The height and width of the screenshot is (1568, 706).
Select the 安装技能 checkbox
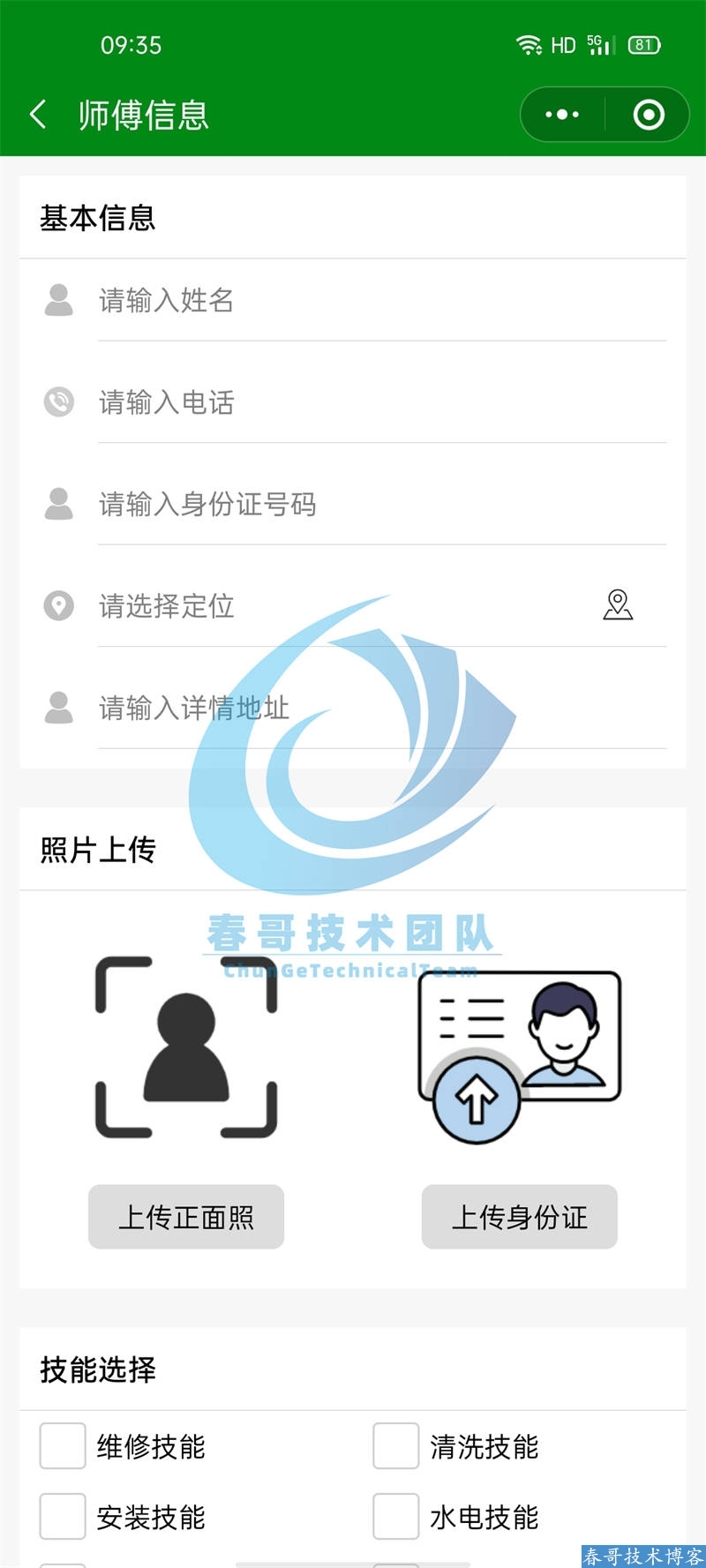coord(63,1517)
